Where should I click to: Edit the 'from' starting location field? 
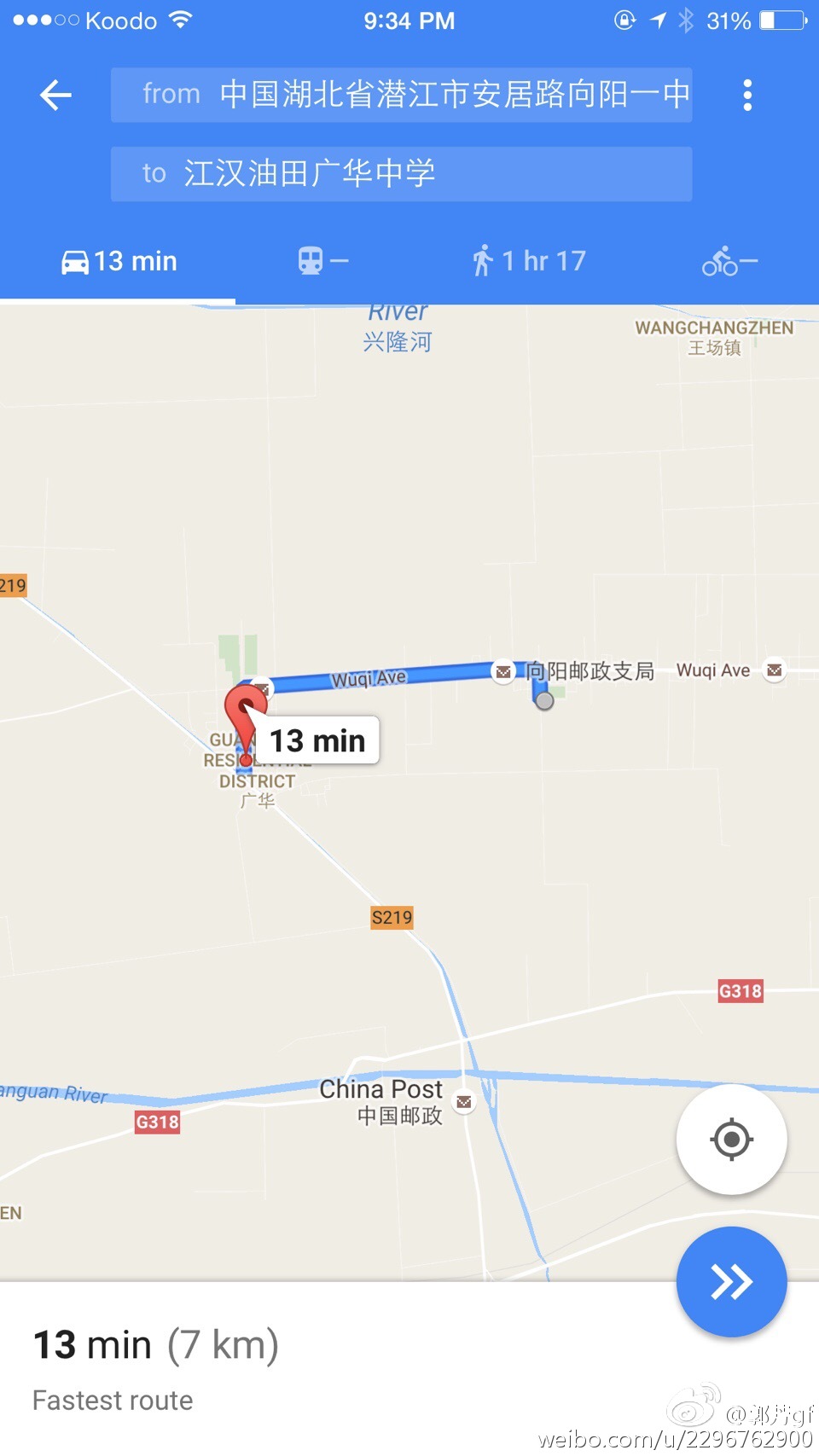click(x=401, y=95)
